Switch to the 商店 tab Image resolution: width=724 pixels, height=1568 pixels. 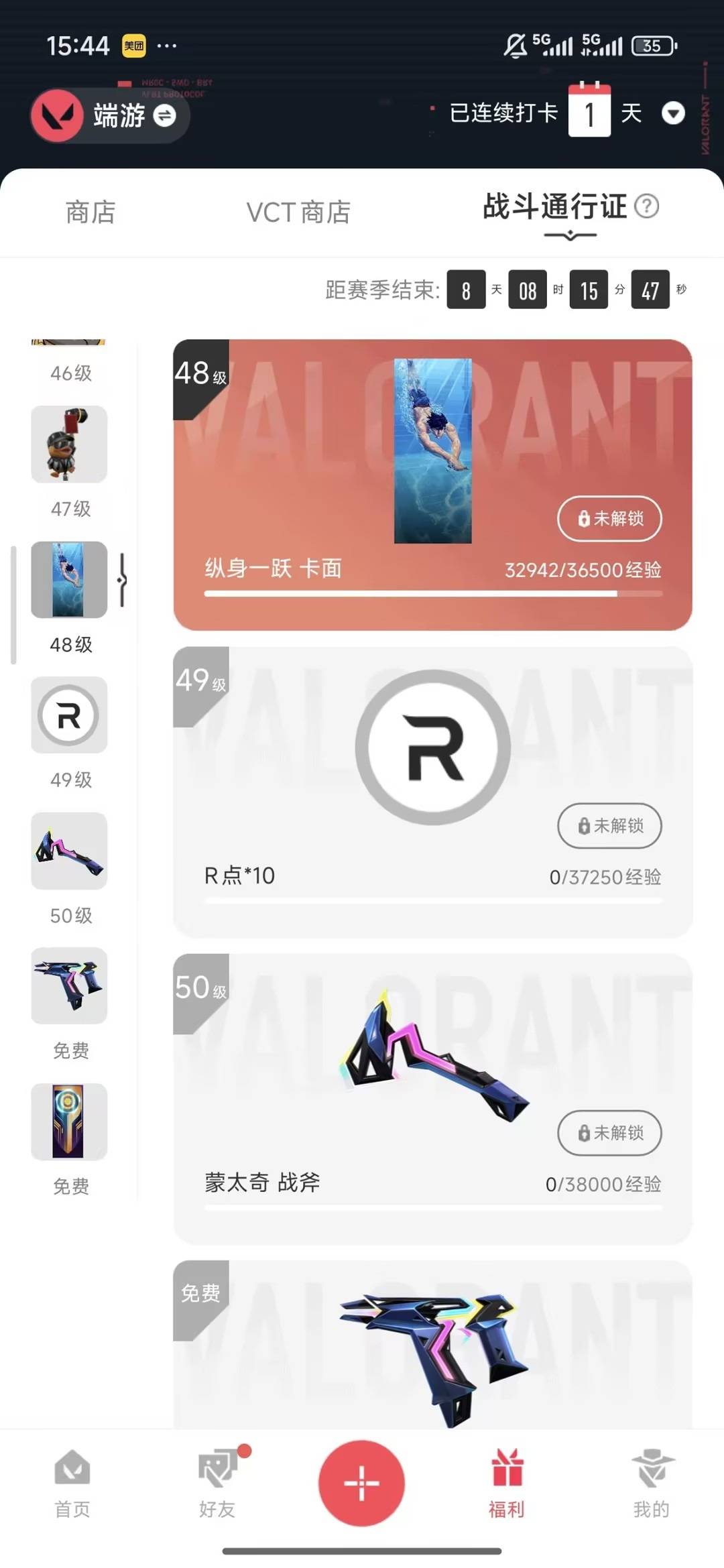pos(90,212)
